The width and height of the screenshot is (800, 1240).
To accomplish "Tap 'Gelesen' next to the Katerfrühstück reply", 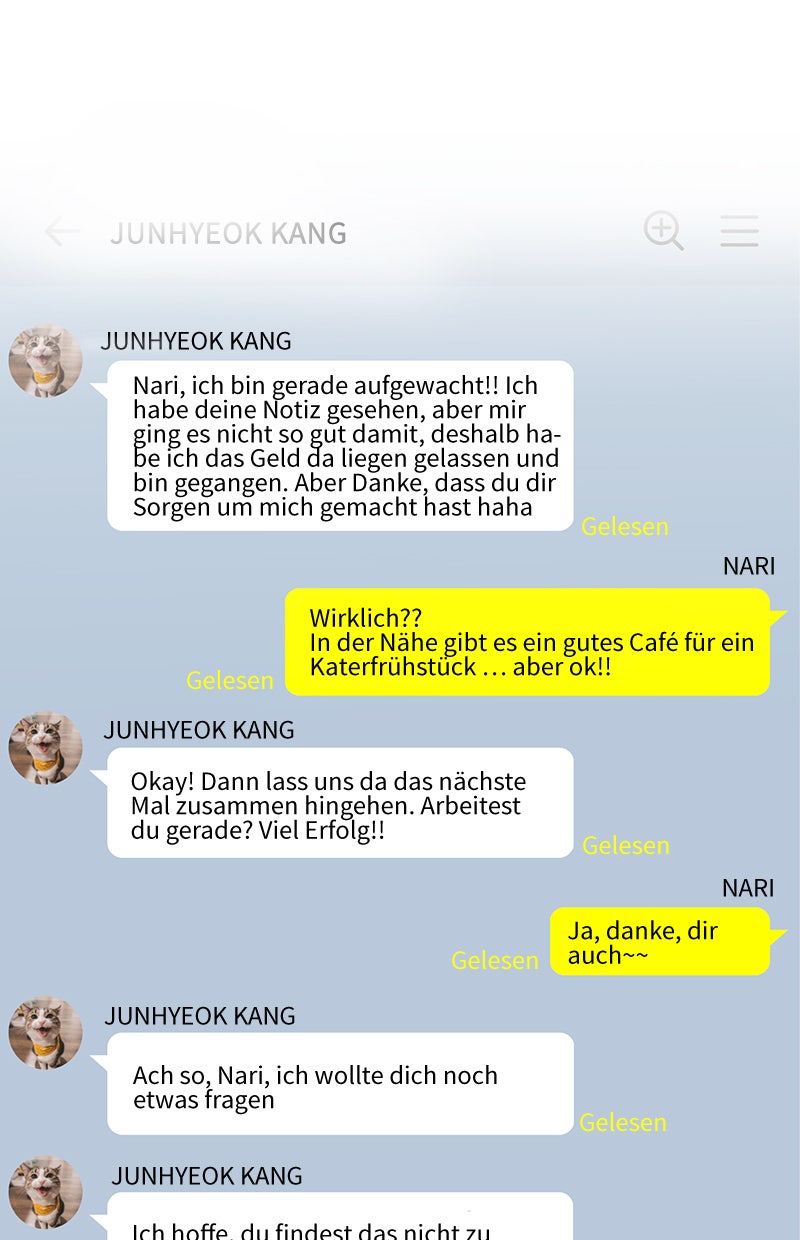I will 230,680.
